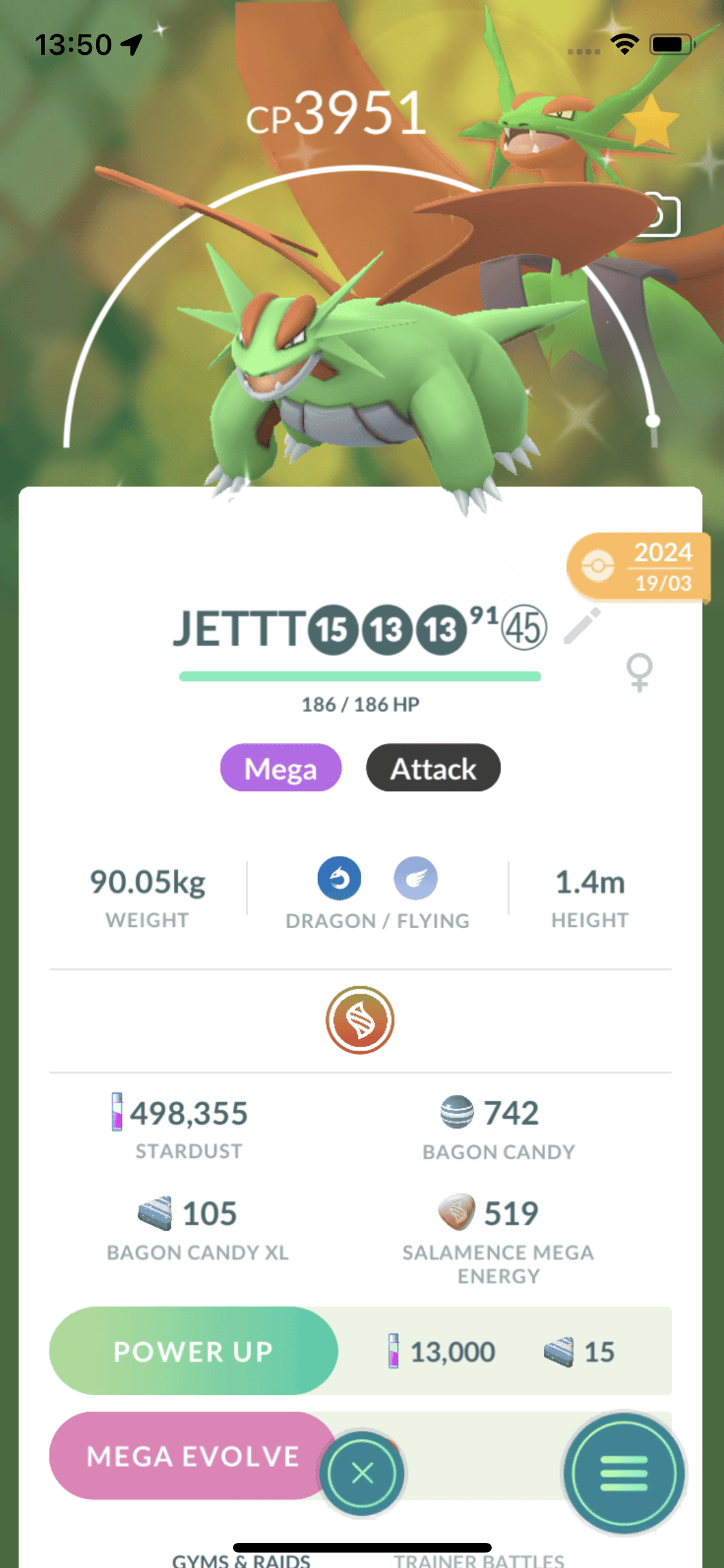Select the Mega tag
This screenshot has width=724, height=1568.
tap(281, 768)
